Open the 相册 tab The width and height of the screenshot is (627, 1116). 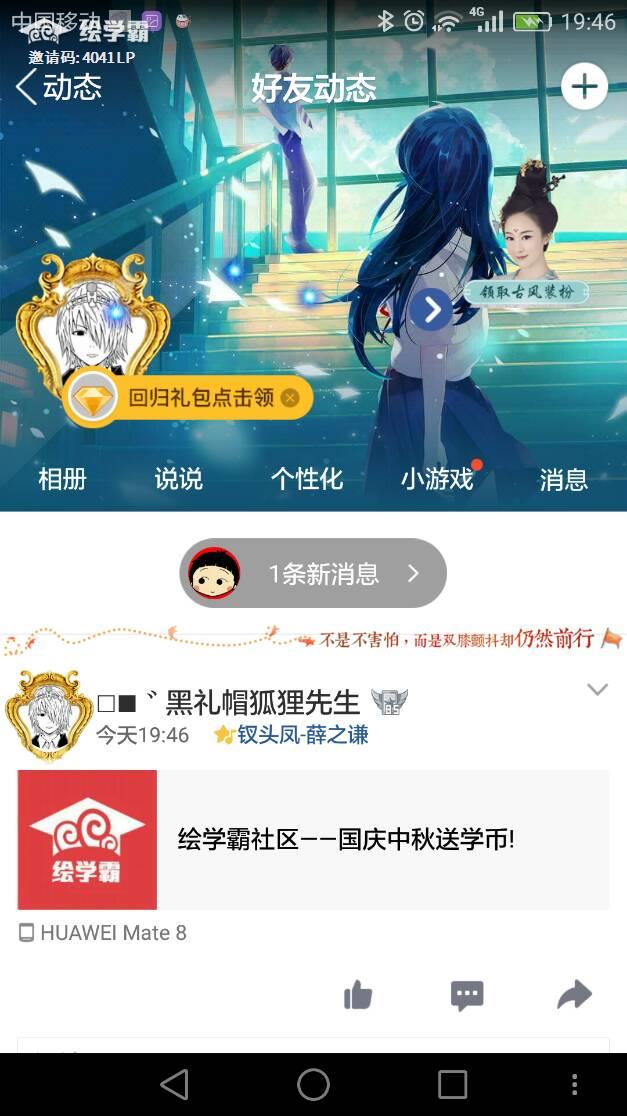pos(62,479)
